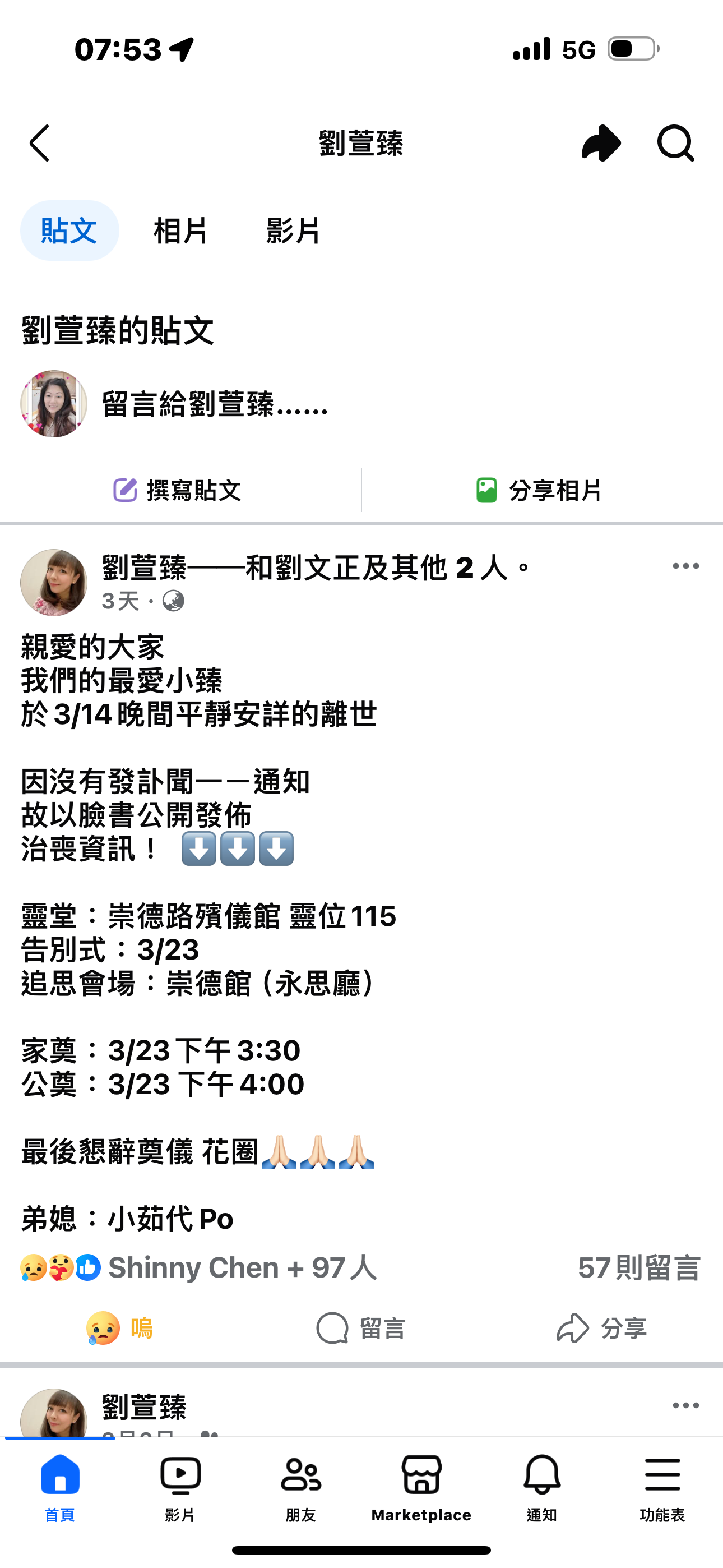Open the 通知 notifications bell

coord(541,1488)
